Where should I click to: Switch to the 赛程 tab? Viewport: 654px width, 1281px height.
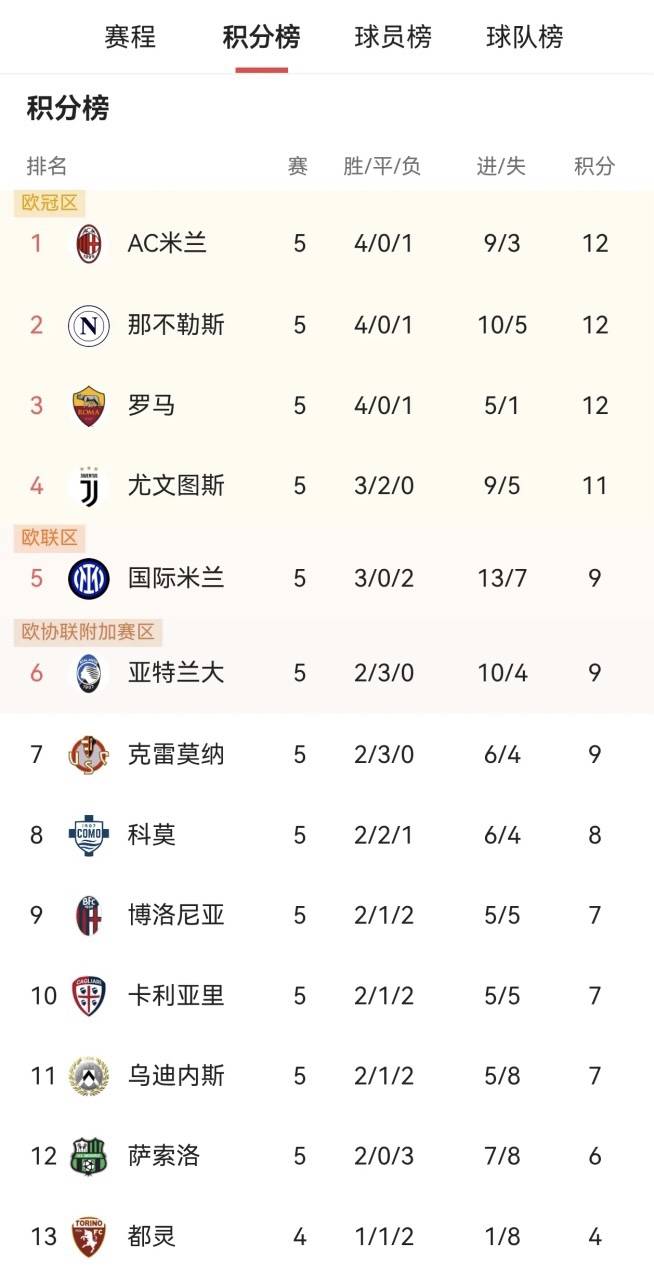tap(130, 38)
